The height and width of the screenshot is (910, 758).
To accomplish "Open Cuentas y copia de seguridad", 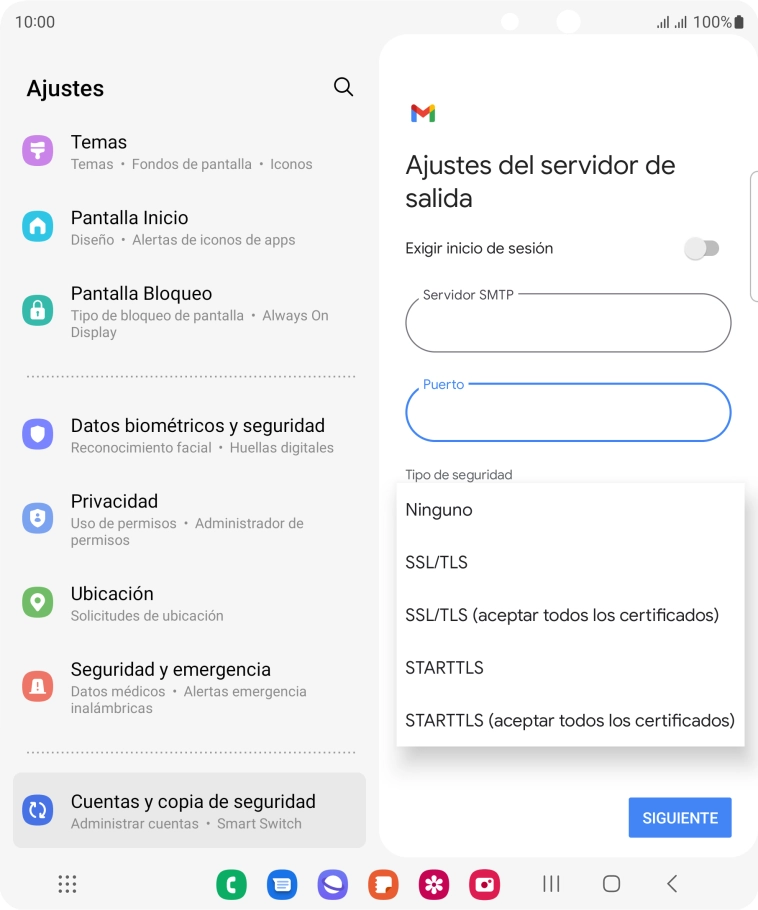I will pos(189,811).
